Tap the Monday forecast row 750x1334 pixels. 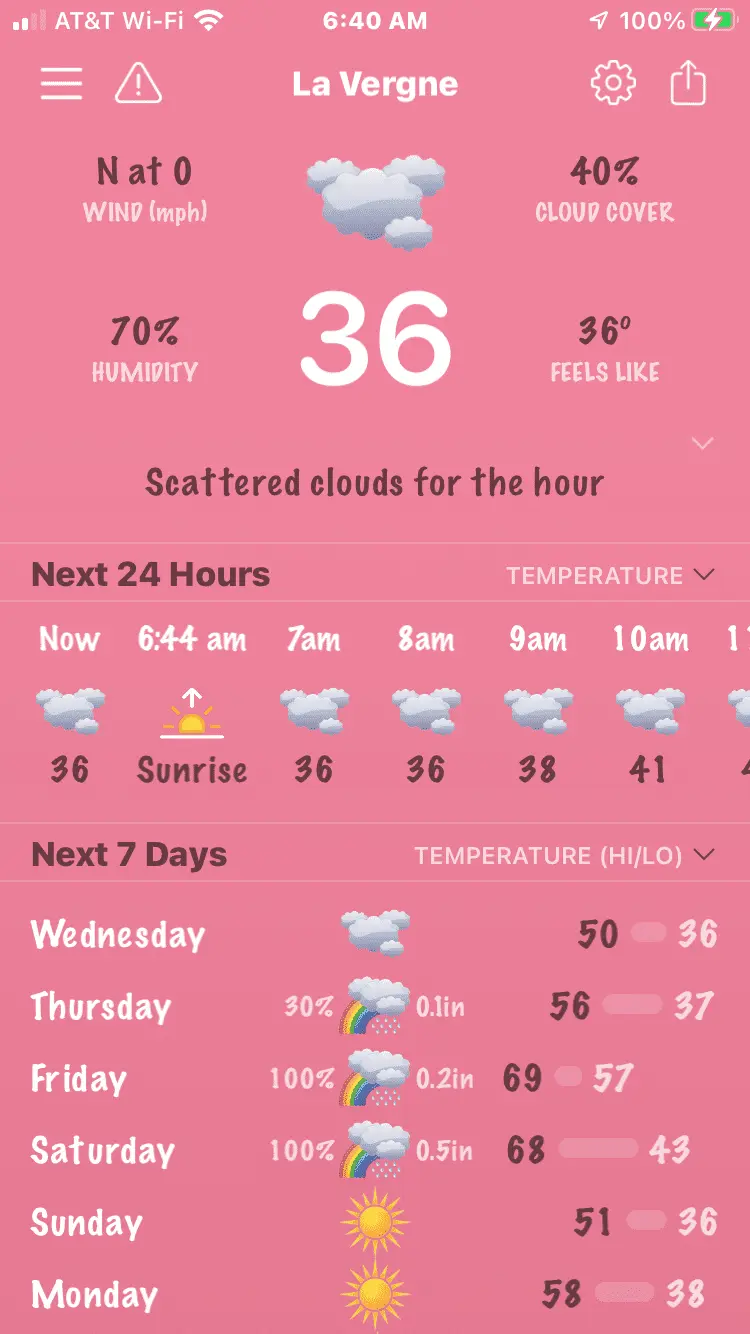click(374, 1294)
